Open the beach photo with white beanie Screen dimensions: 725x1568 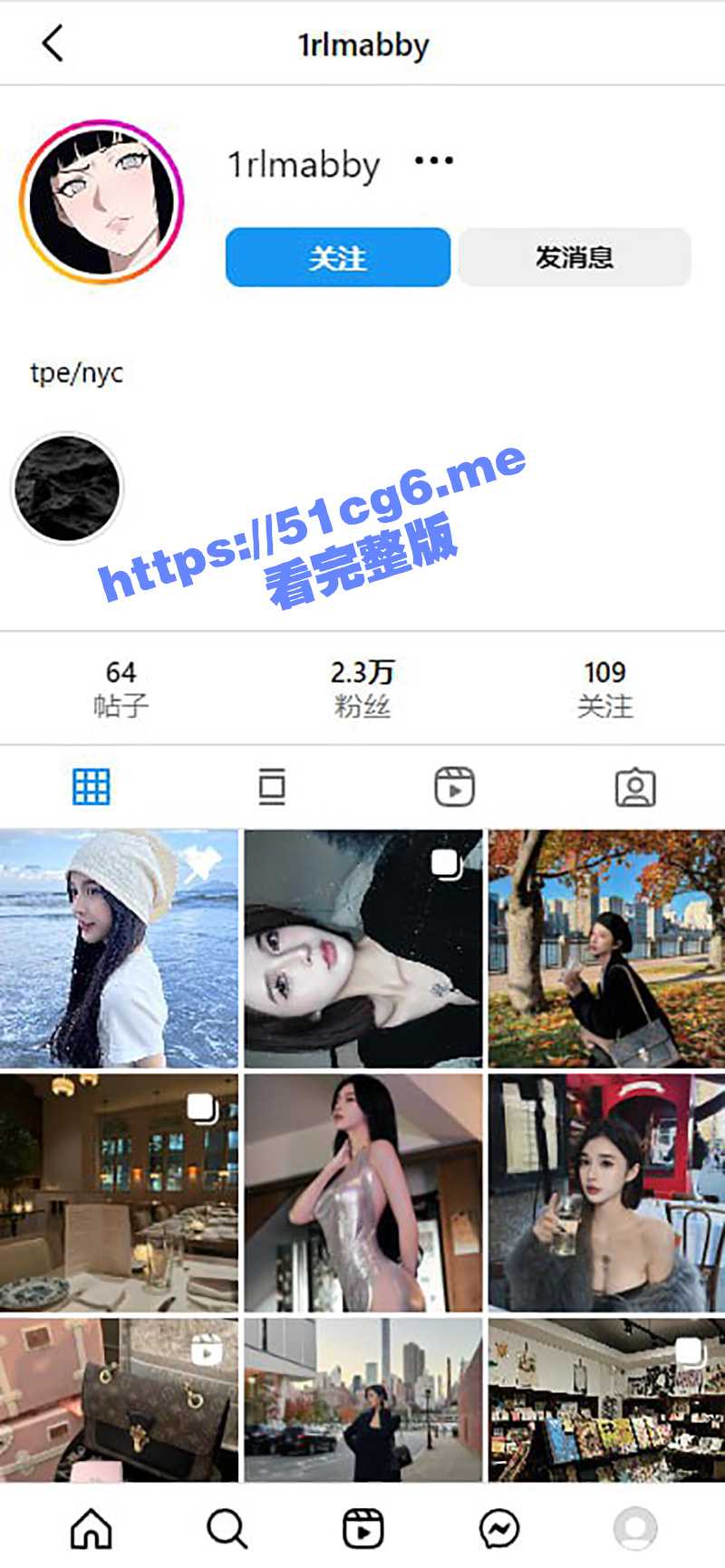[x=119, y=948]
